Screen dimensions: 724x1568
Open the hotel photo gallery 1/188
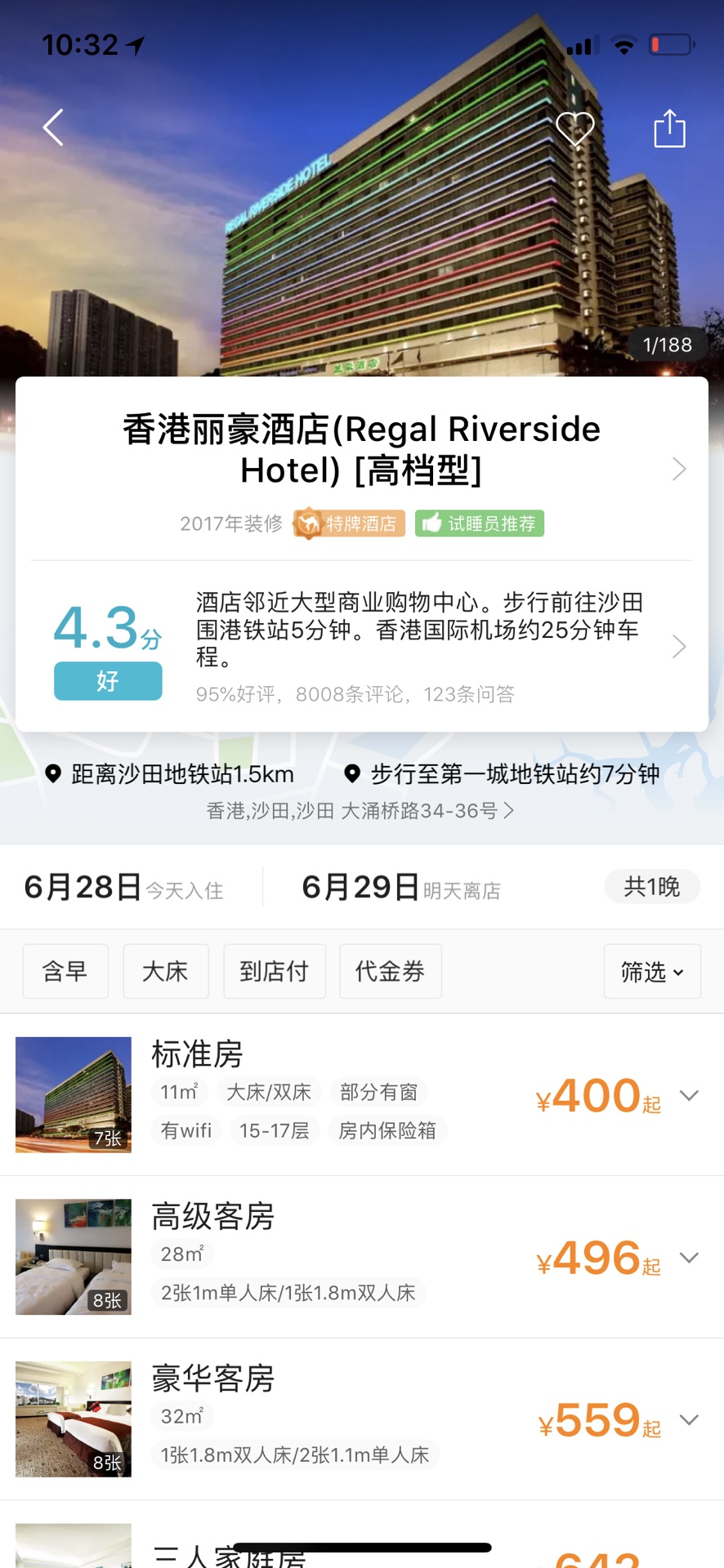[667, 345]
